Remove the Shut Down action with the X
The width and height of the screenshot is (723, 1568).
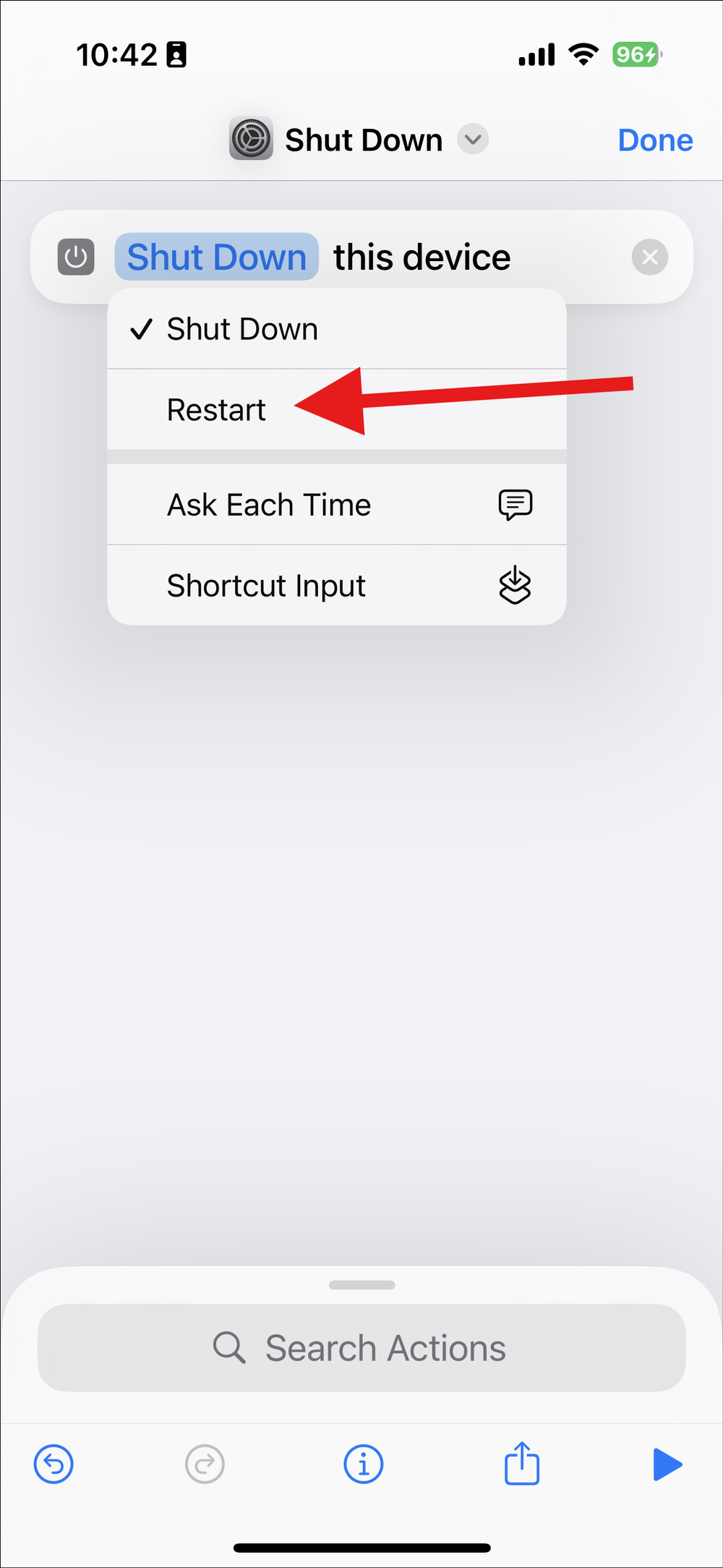click(649, 257)
